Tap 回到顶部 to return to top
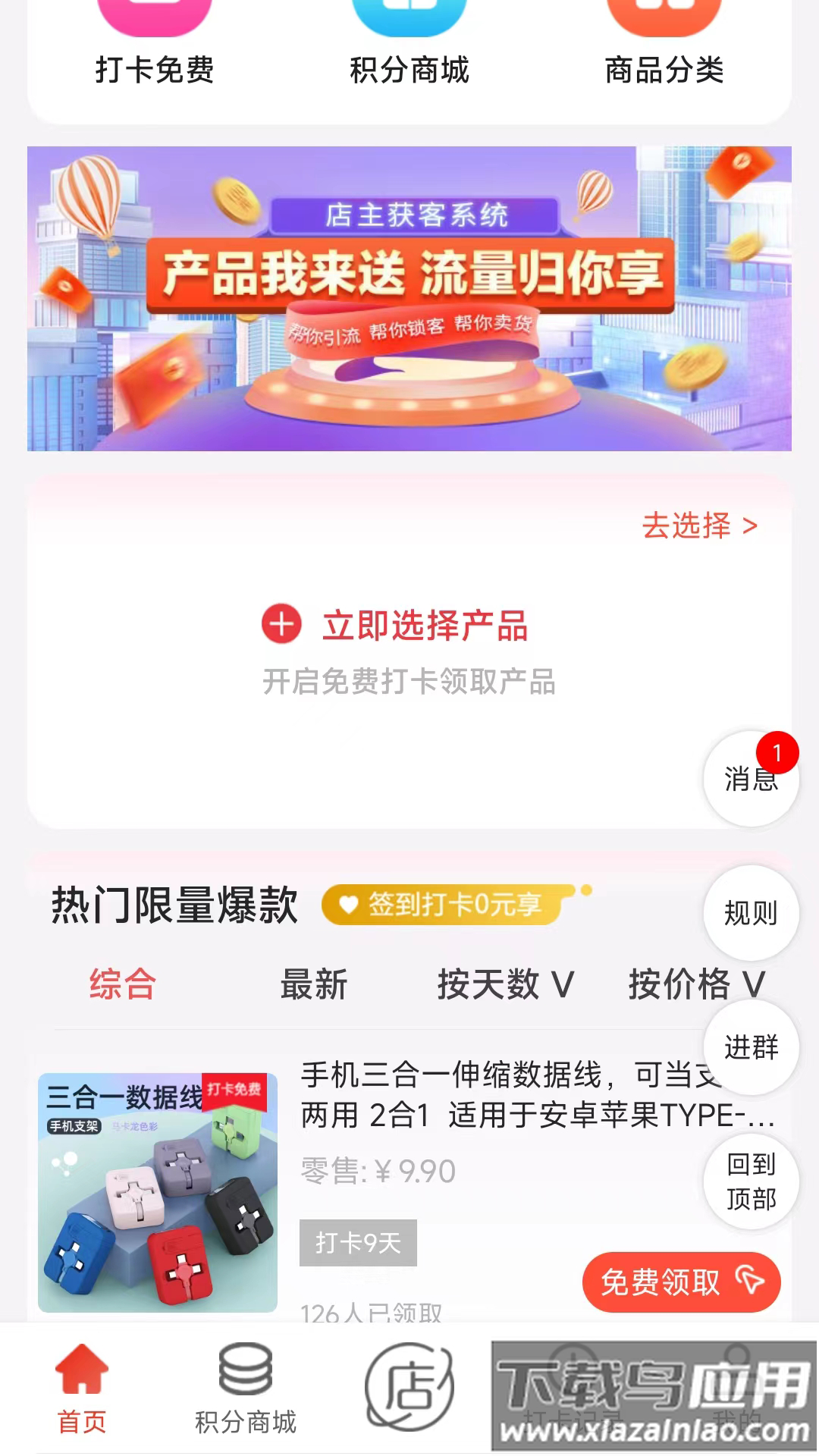The image size is (819, 1456). (751, 1180)
